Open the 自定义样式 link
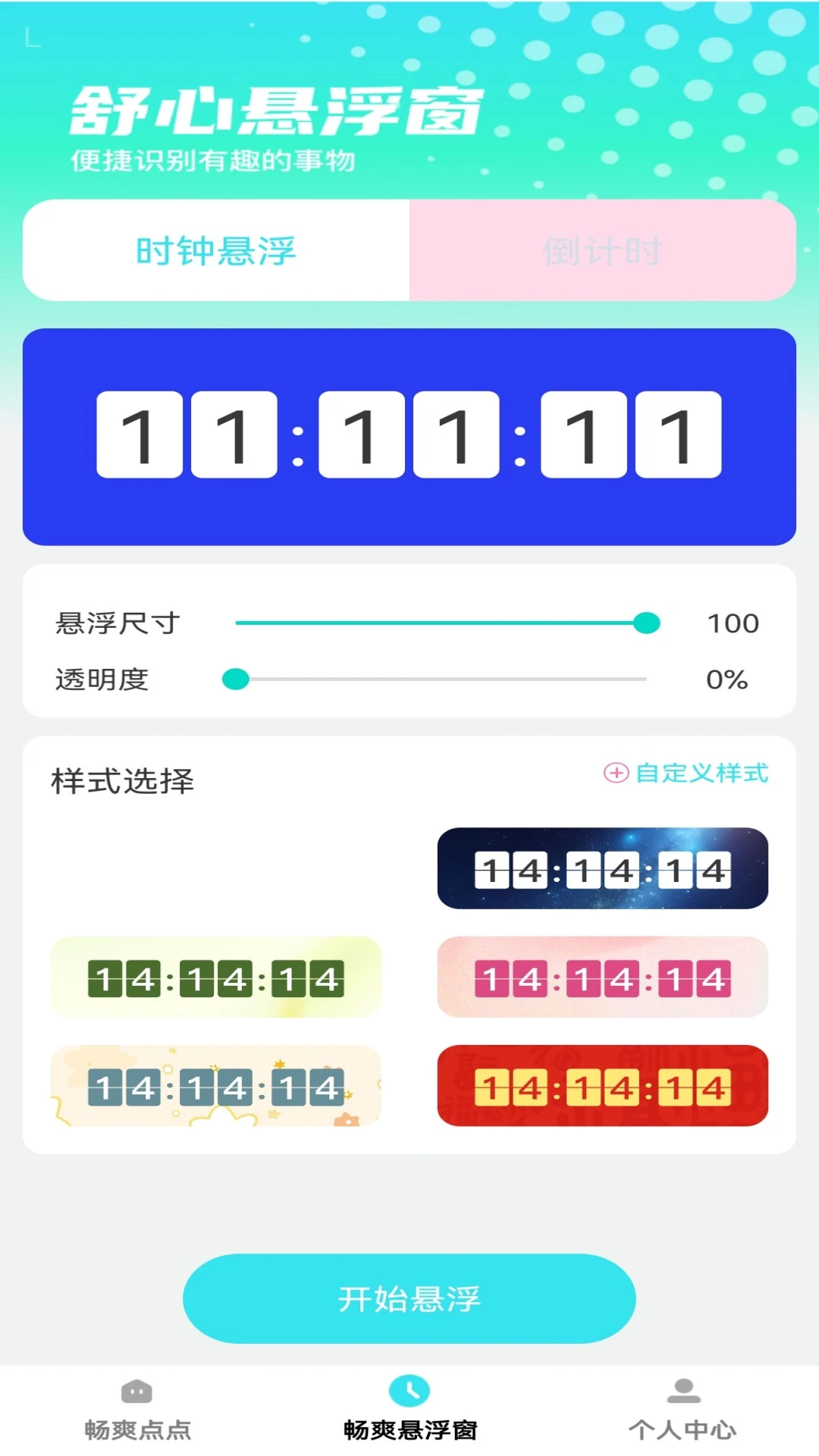 [x=701, y=774]
